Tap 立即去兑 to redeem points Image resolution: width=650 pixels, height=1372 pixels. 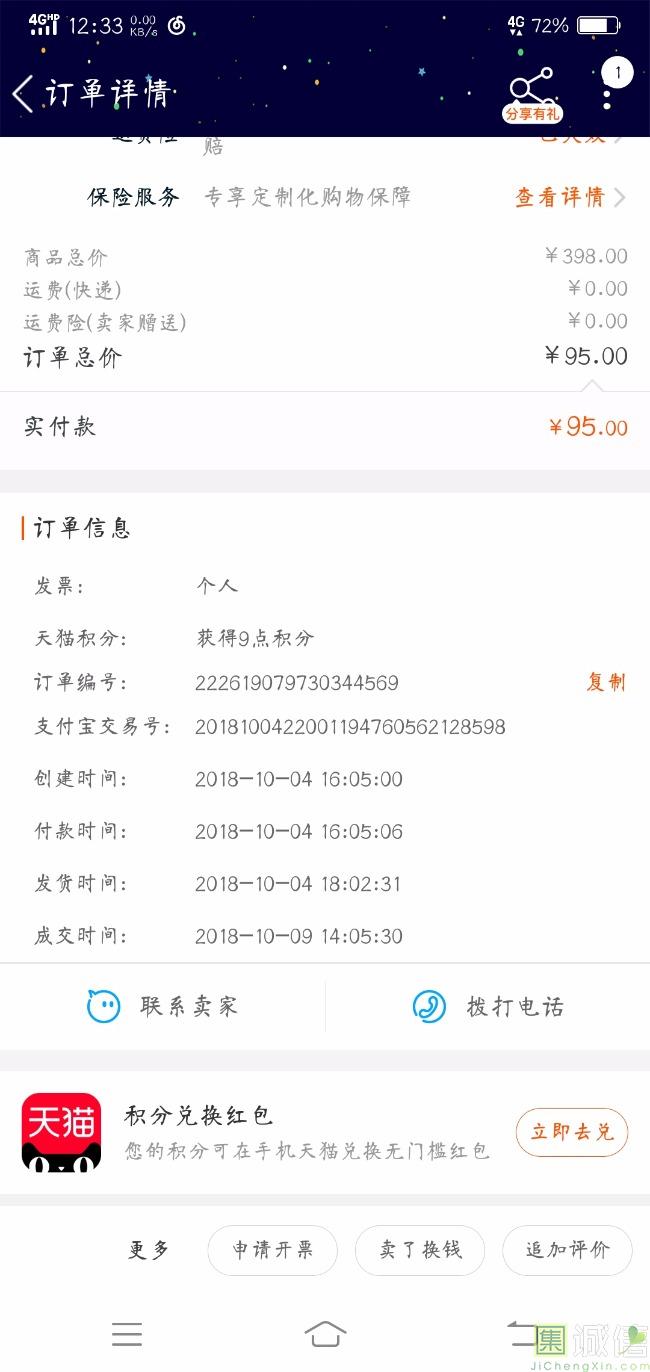click(572, 1132)
